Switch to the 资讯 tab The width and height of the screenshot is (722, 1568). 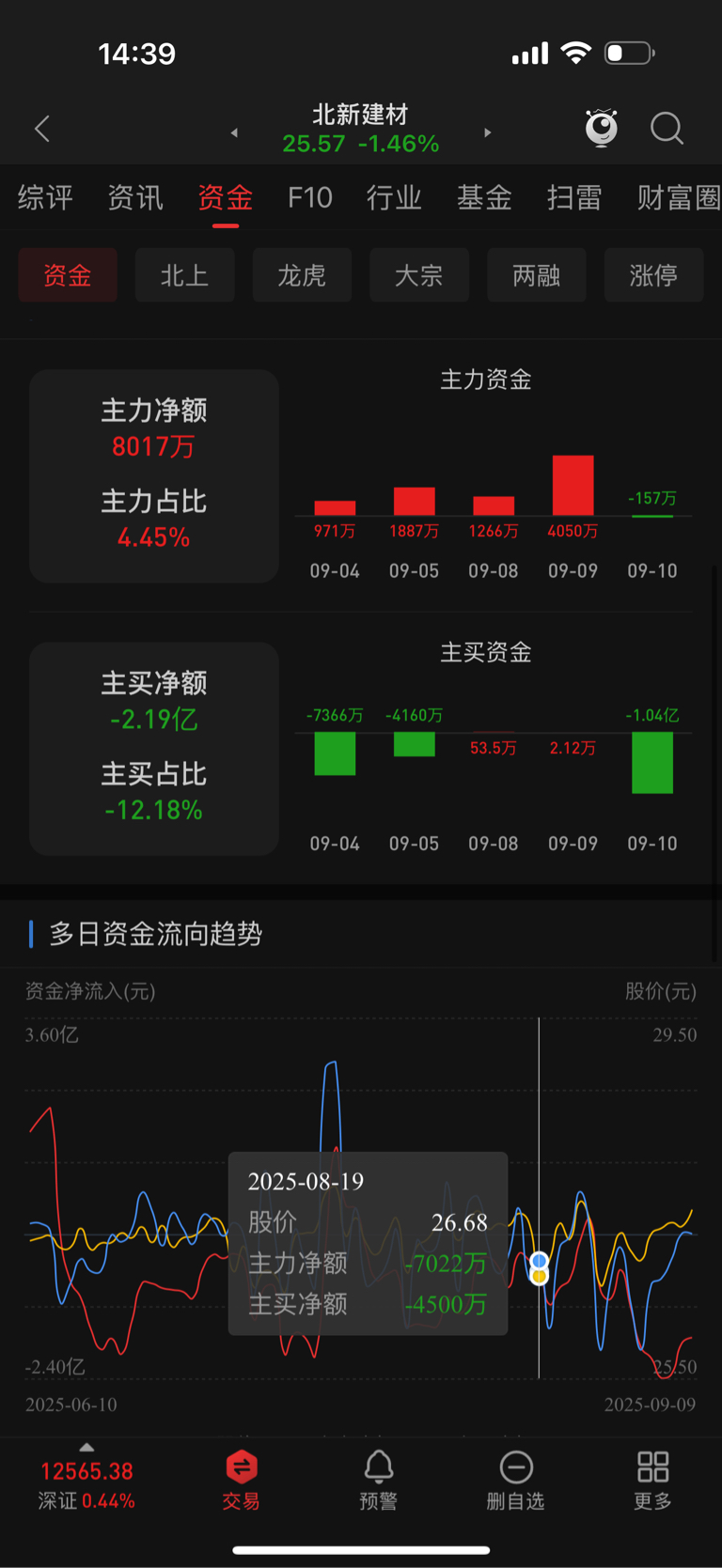pos(135,197)
